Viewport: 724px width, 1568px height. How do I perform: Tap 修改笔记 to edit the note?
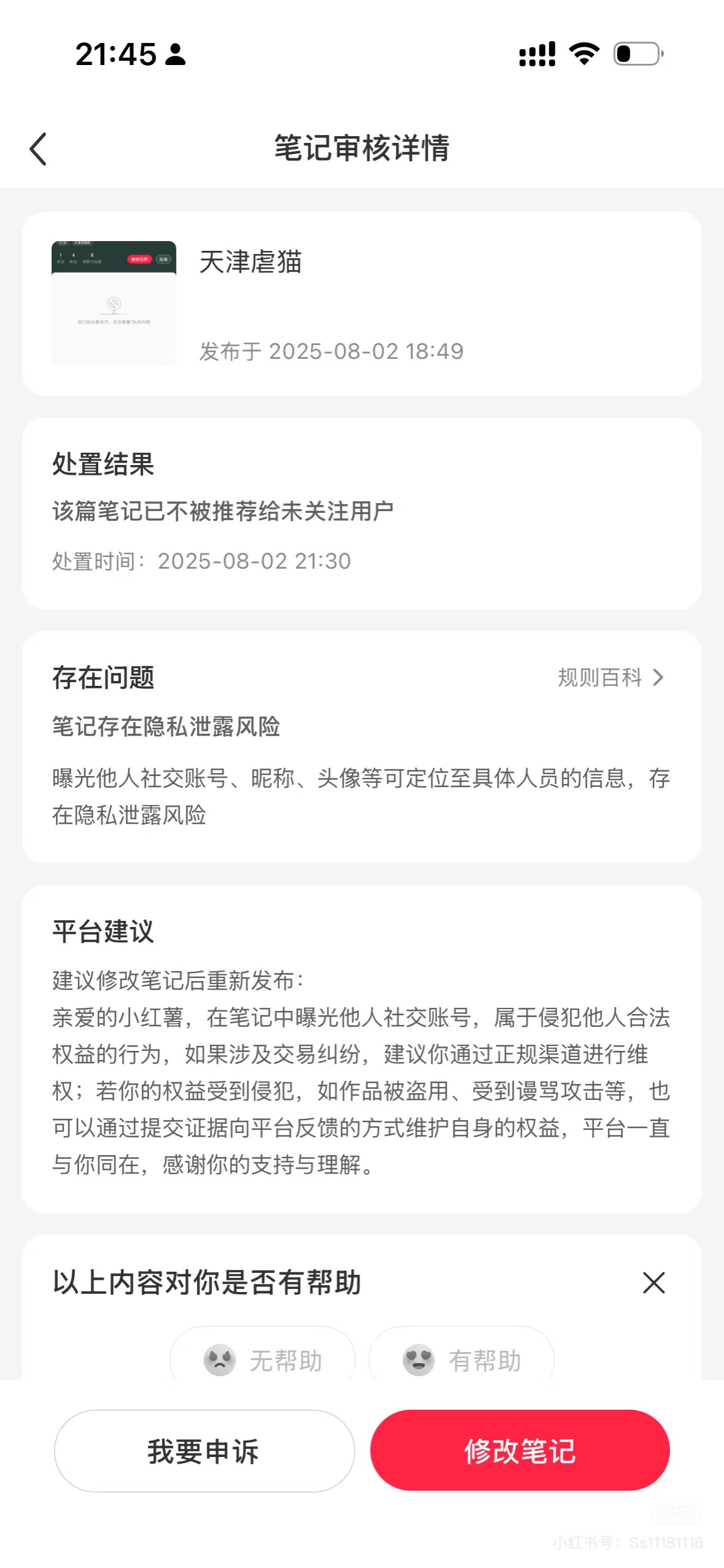520,1451
